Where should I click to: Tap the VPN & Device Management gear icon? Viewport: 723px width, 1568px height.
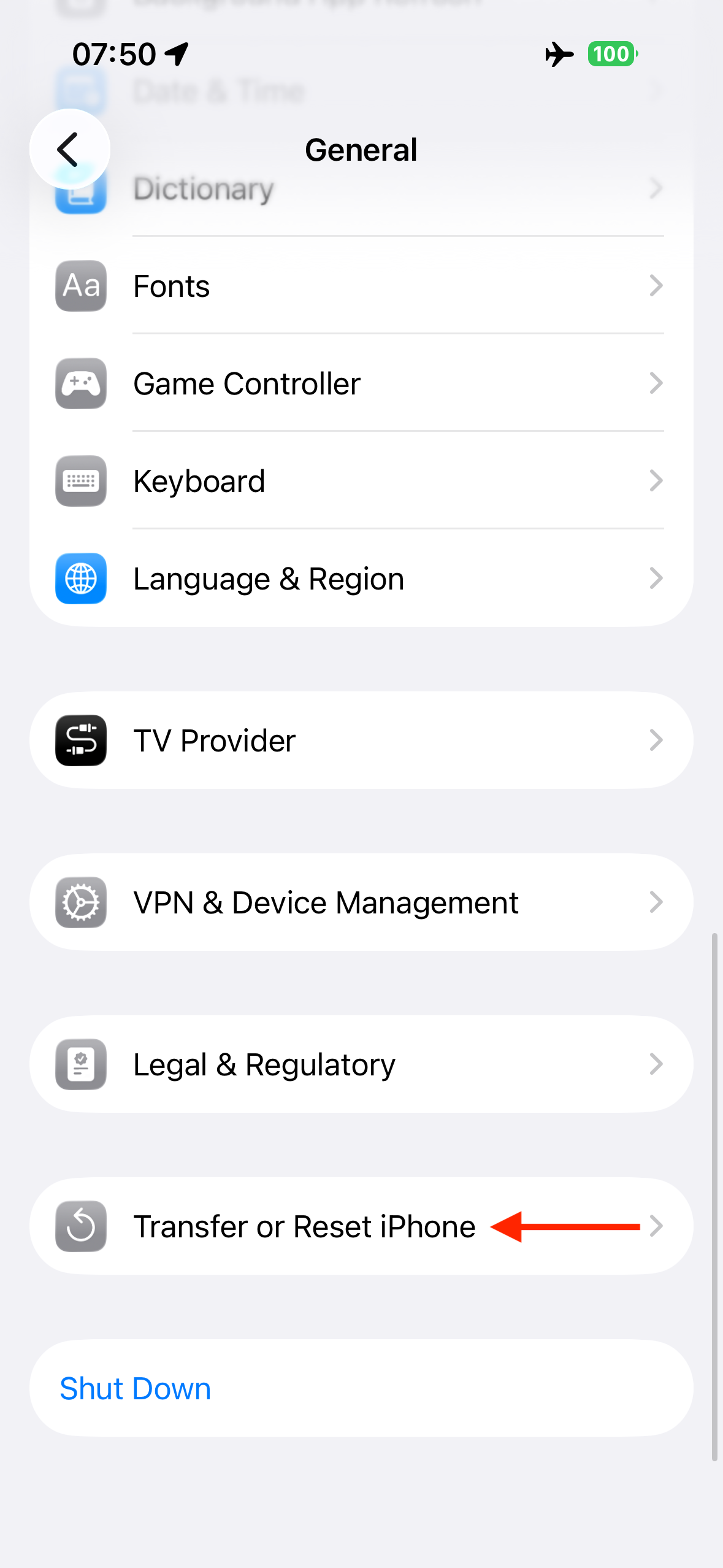click(80, 902)
